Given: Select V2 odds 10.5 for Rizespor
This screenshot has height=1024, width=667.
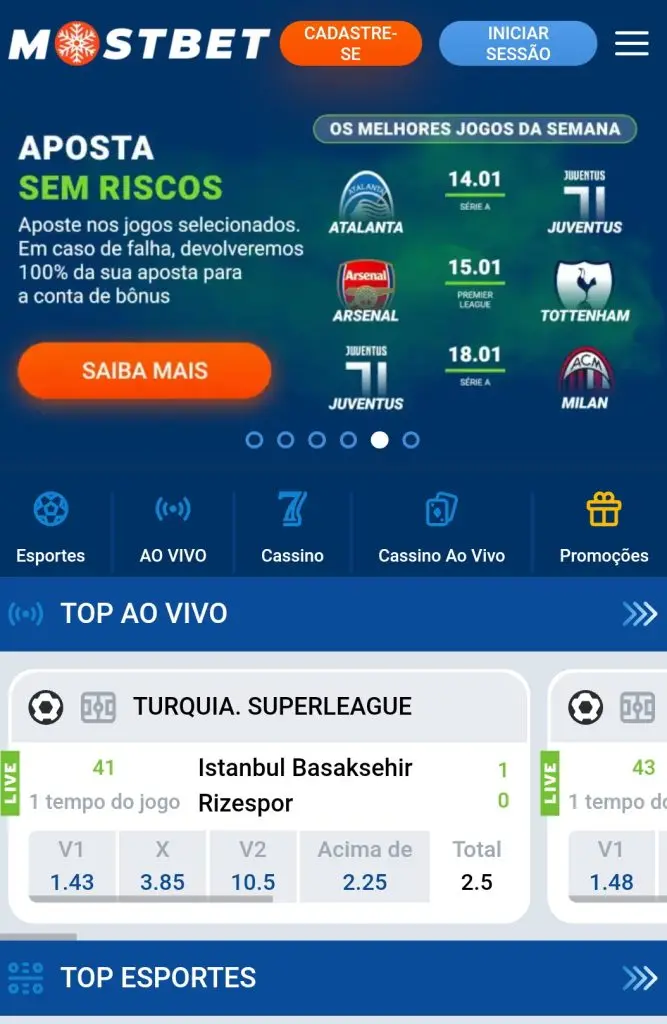Looking at the screenshot, I should [252, 866].
